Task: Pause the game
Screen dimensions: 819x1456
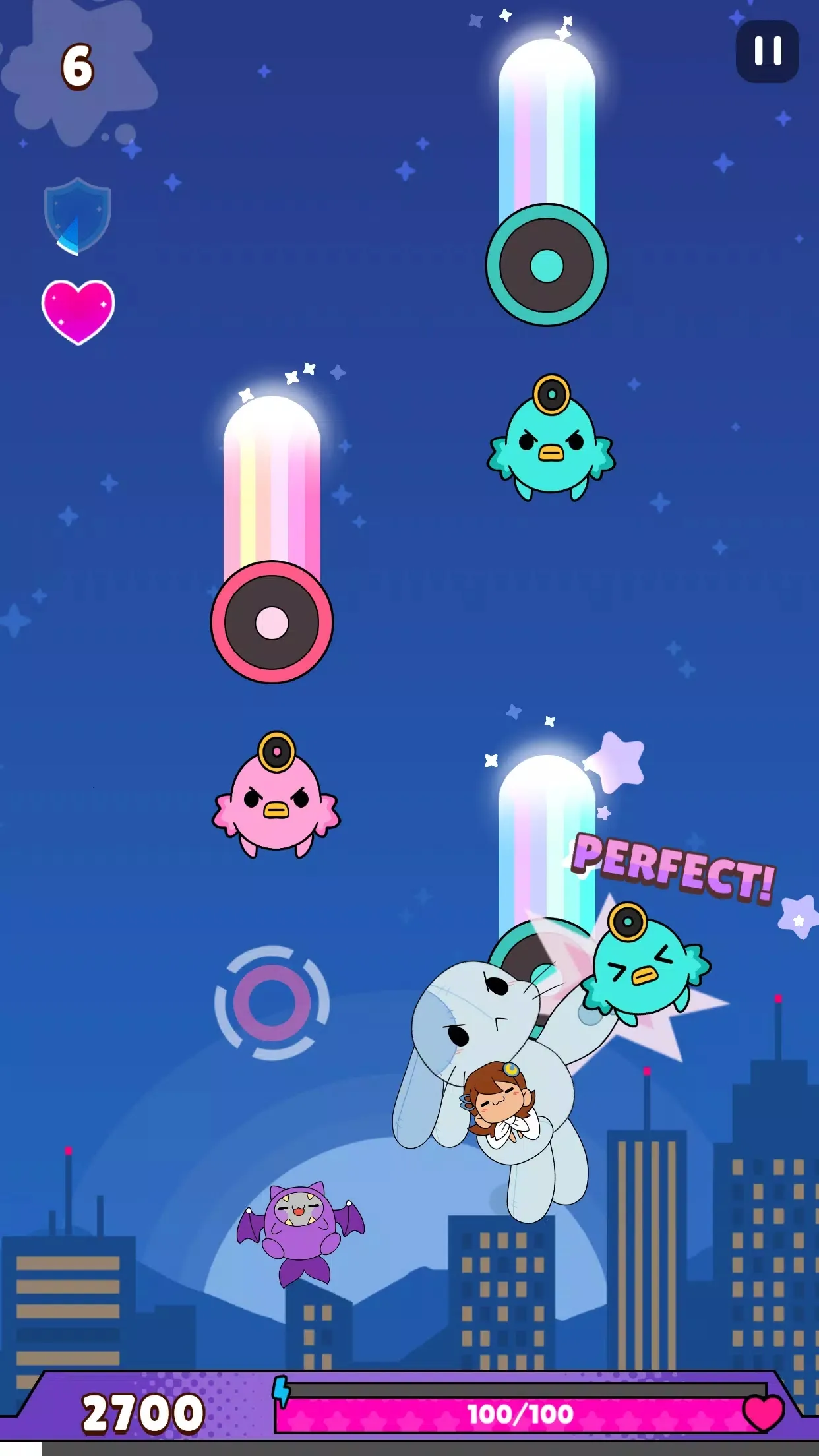Action: click(767, 51)
